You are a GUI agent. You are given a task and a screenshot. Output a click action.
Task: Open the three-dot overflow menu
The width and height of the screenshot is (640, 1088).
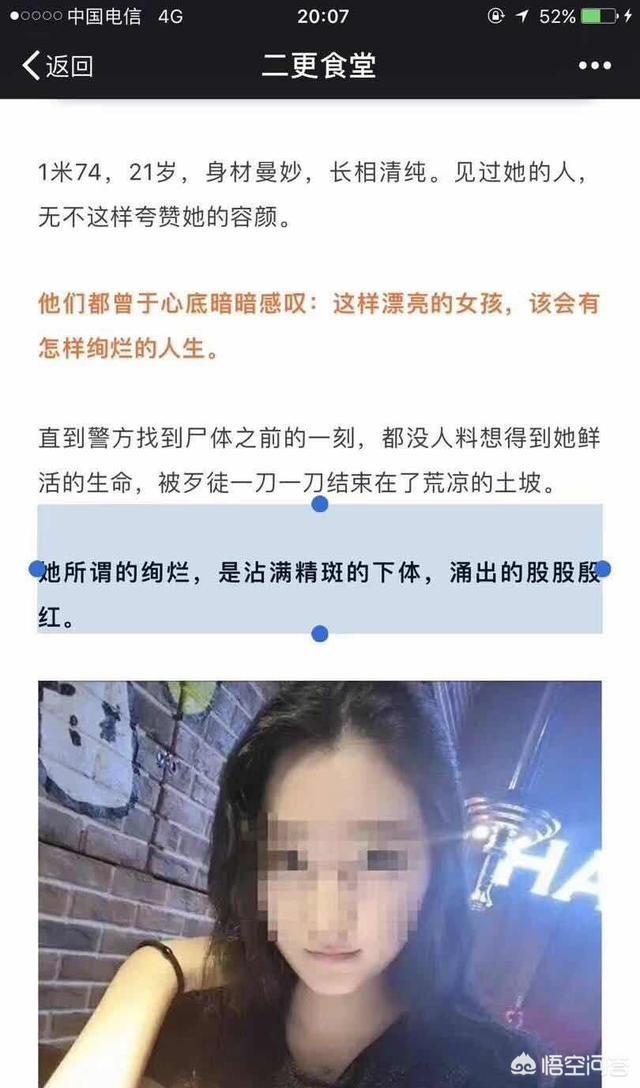594,67
